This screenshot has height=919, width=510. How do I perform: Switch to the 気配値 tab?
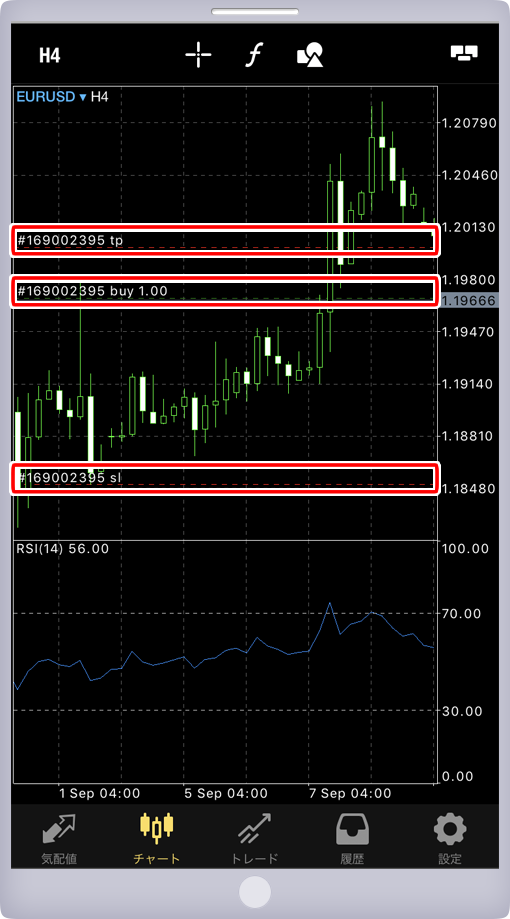coord(59,839)
